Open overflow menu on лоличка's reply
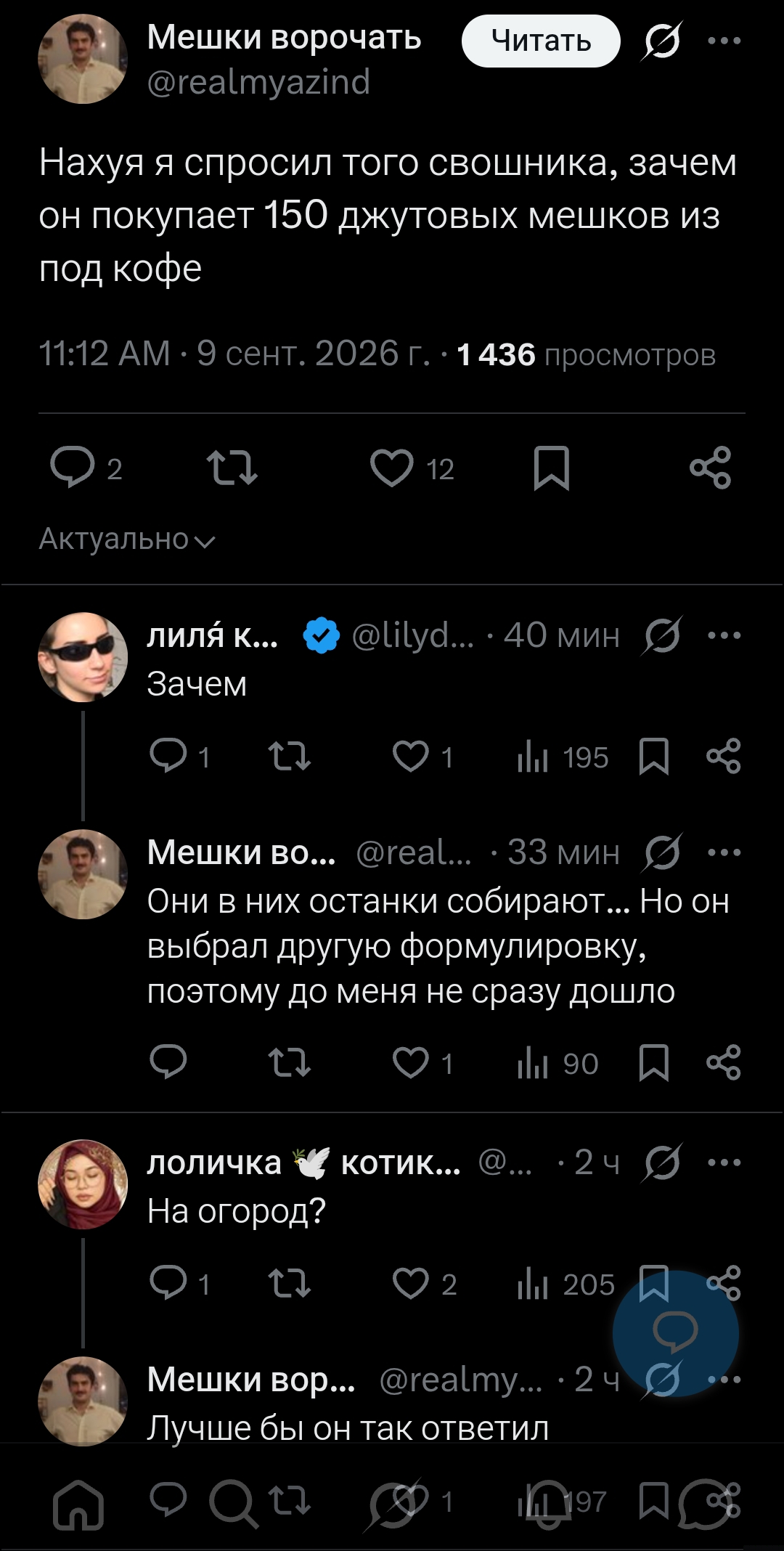Image resolution: width=784 pixels, height=1551 pixels. 724,1163
